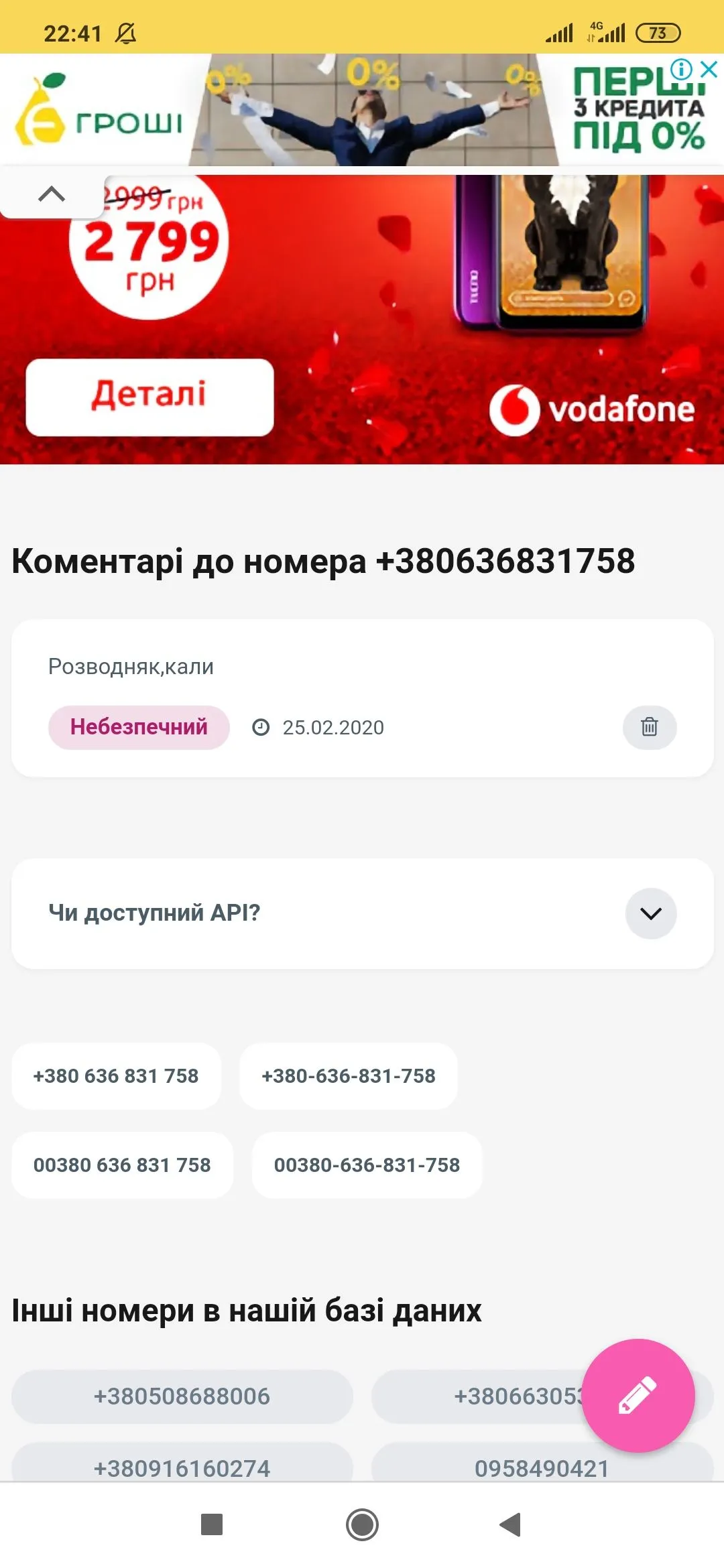The width and height of the screenshot is (724, 1568).
Task: Select the 00380 636 831 758 format chip
Action: click(122, 1165)
